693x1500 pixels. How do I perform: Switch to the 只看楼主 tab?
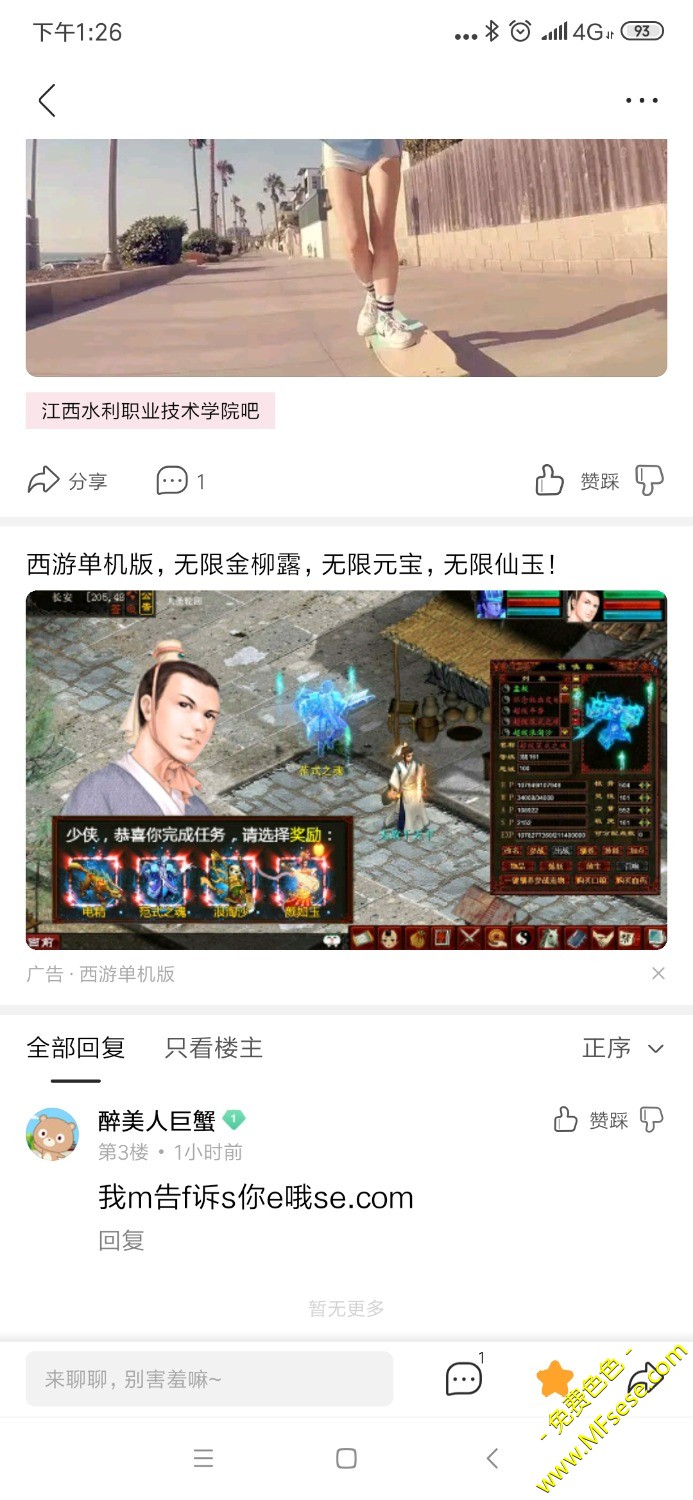[213, 1048]
